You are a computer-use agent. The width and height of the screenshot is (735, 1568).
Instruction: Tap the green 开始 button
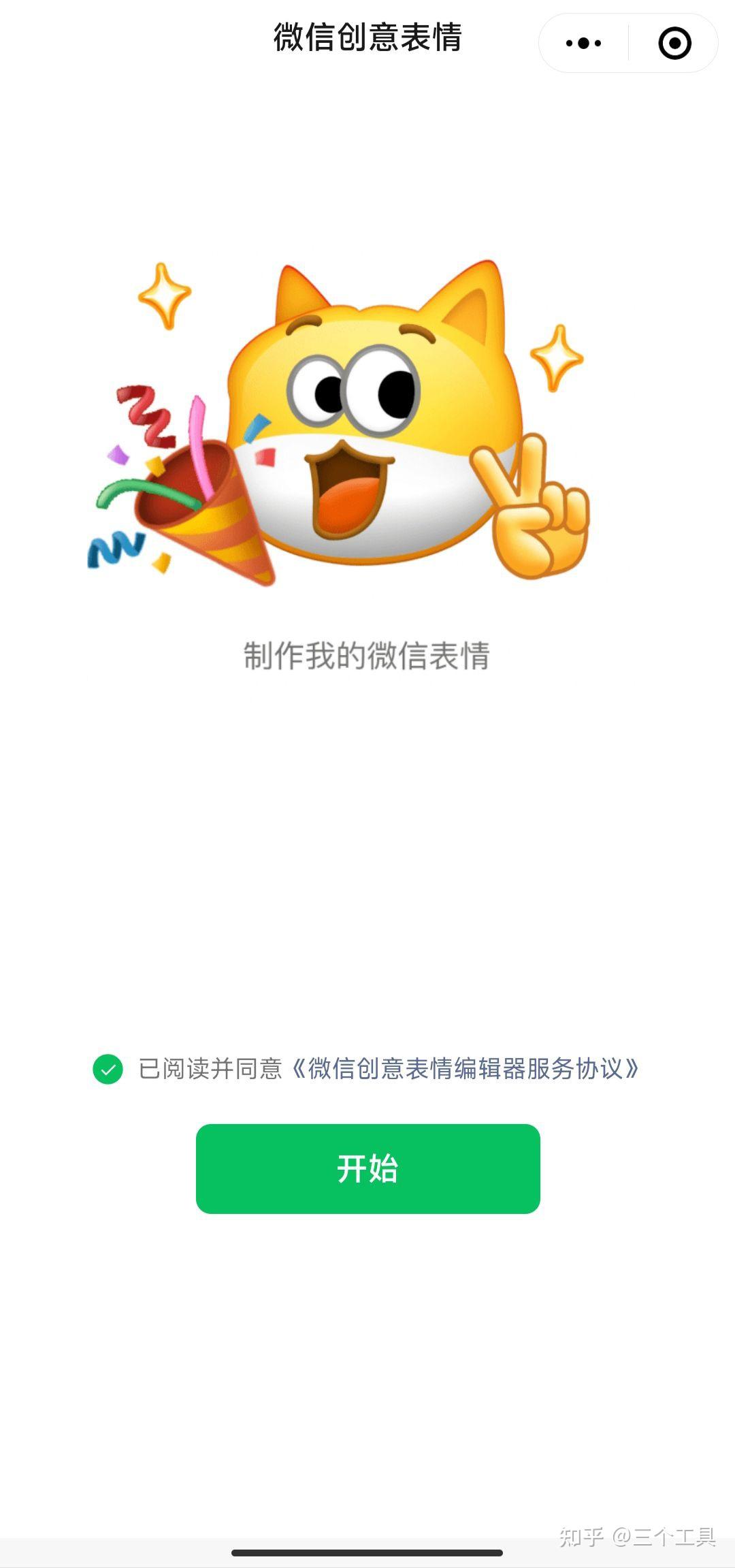click(x=367, y=1168)
